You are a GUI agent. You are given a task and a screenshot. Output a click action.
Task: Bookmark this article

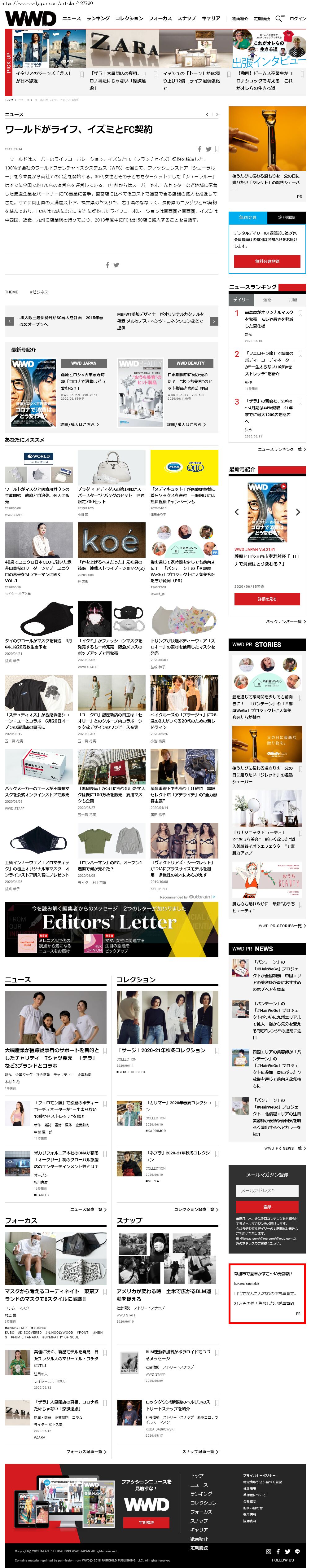click(217, 148)
